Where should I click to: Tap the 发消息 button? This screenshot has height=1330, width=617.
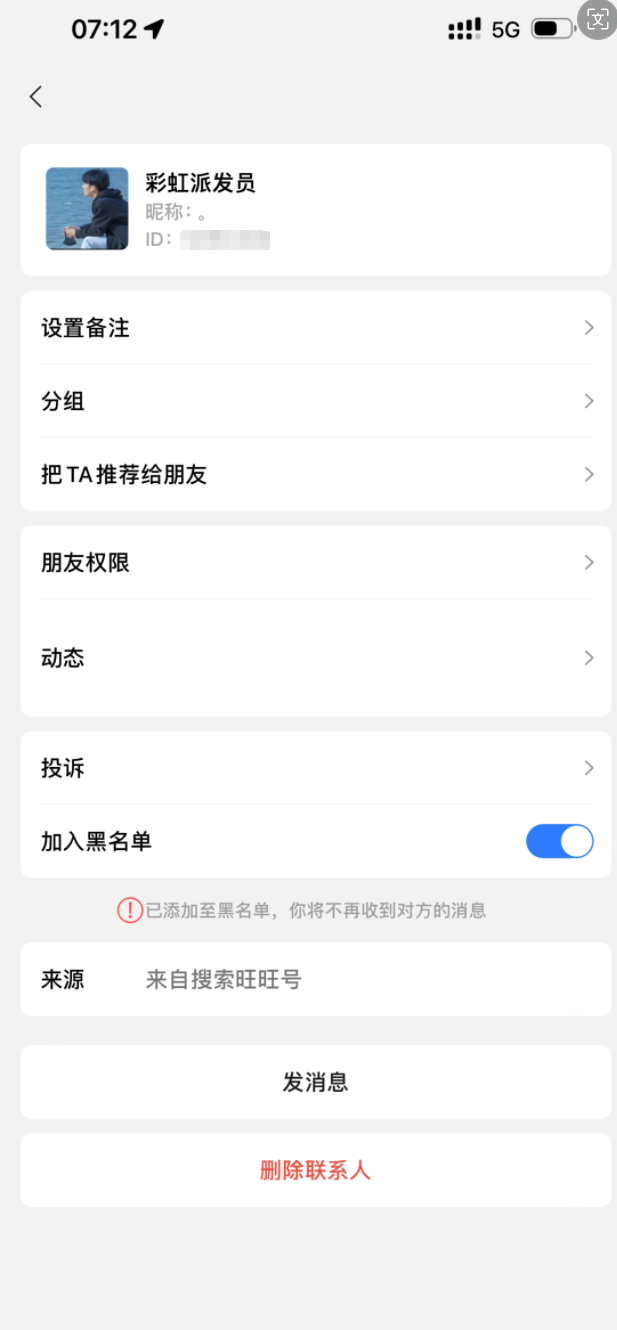[x=315, y=1082]
